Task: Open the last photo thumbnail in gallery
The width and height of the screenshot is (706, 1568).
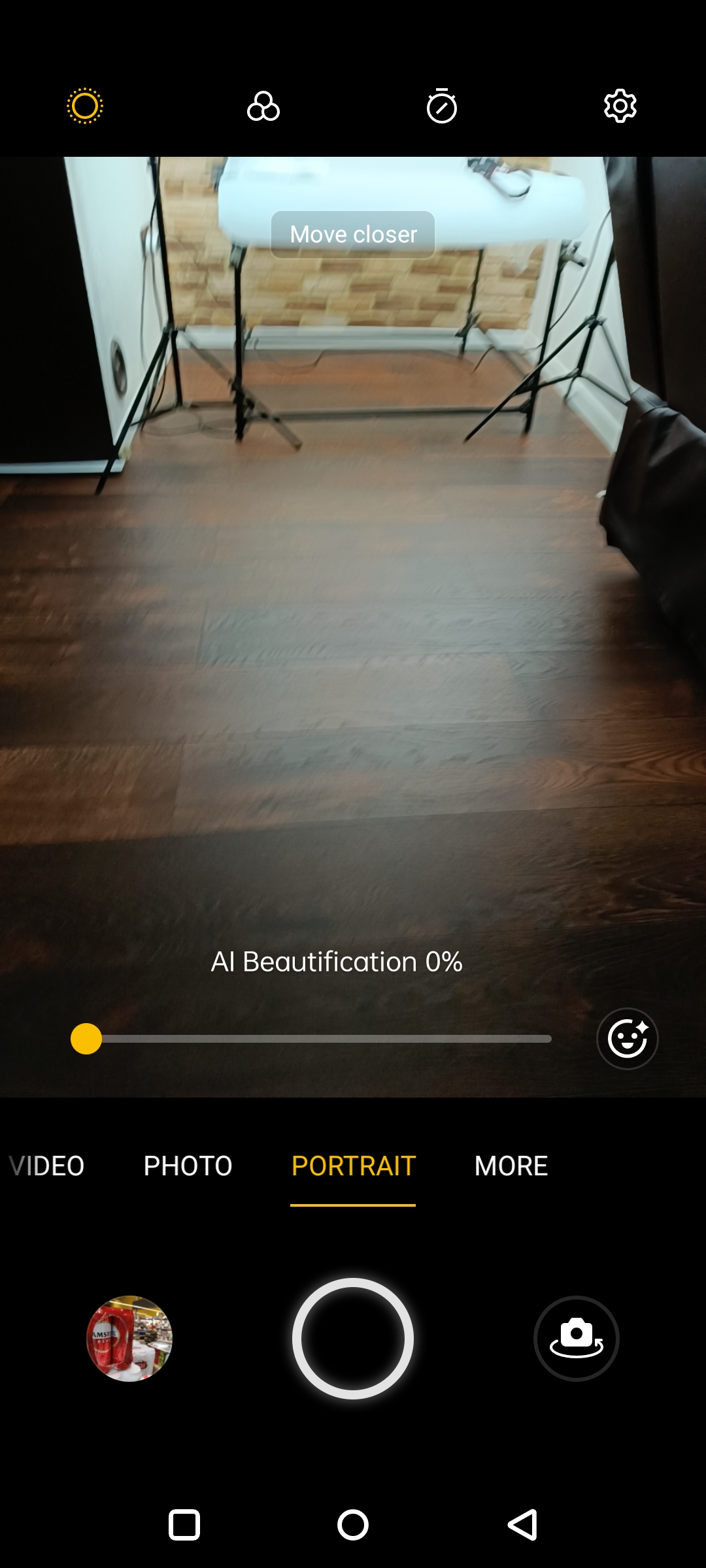Action: pyautogui.click(x=129, y=1339)
